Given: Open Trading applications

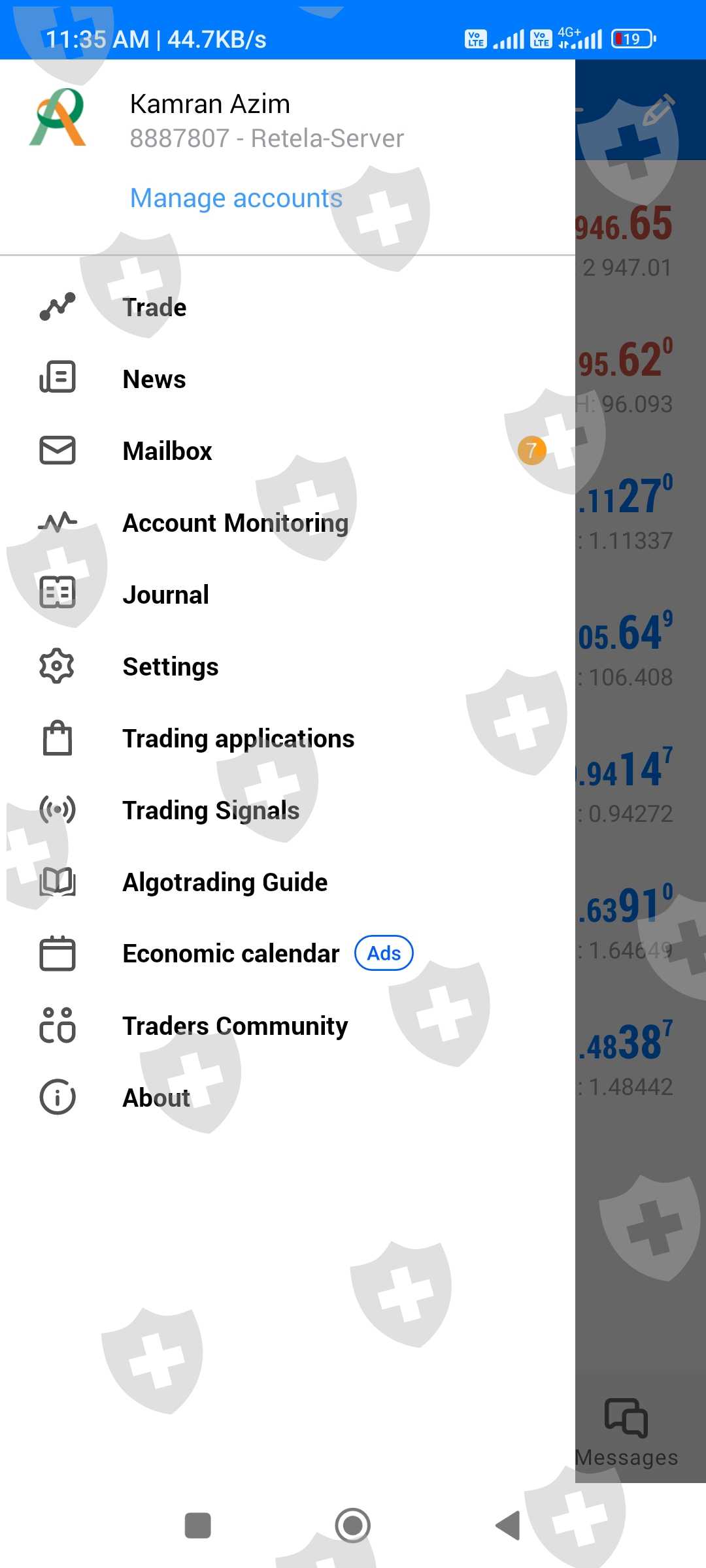Looking at the screenshot, I should (288, 738).
